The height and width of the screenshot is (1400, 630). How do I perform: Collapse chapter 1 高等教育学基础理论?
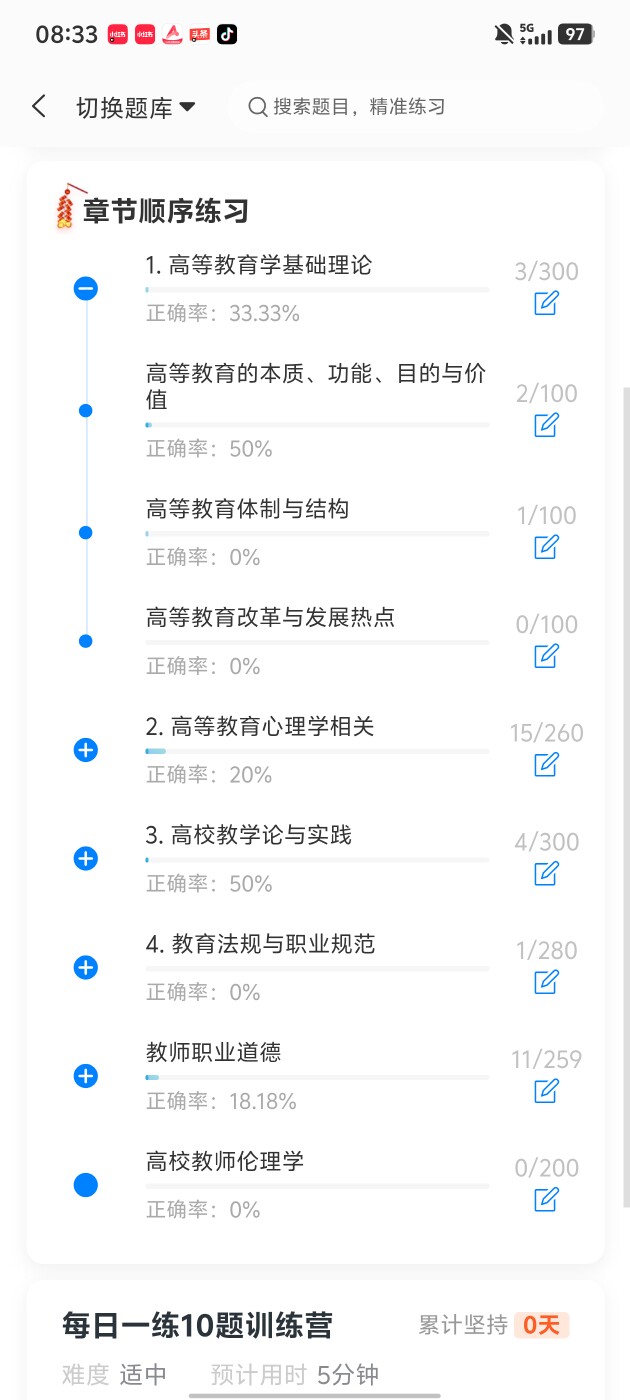click(x=86, y=290)
